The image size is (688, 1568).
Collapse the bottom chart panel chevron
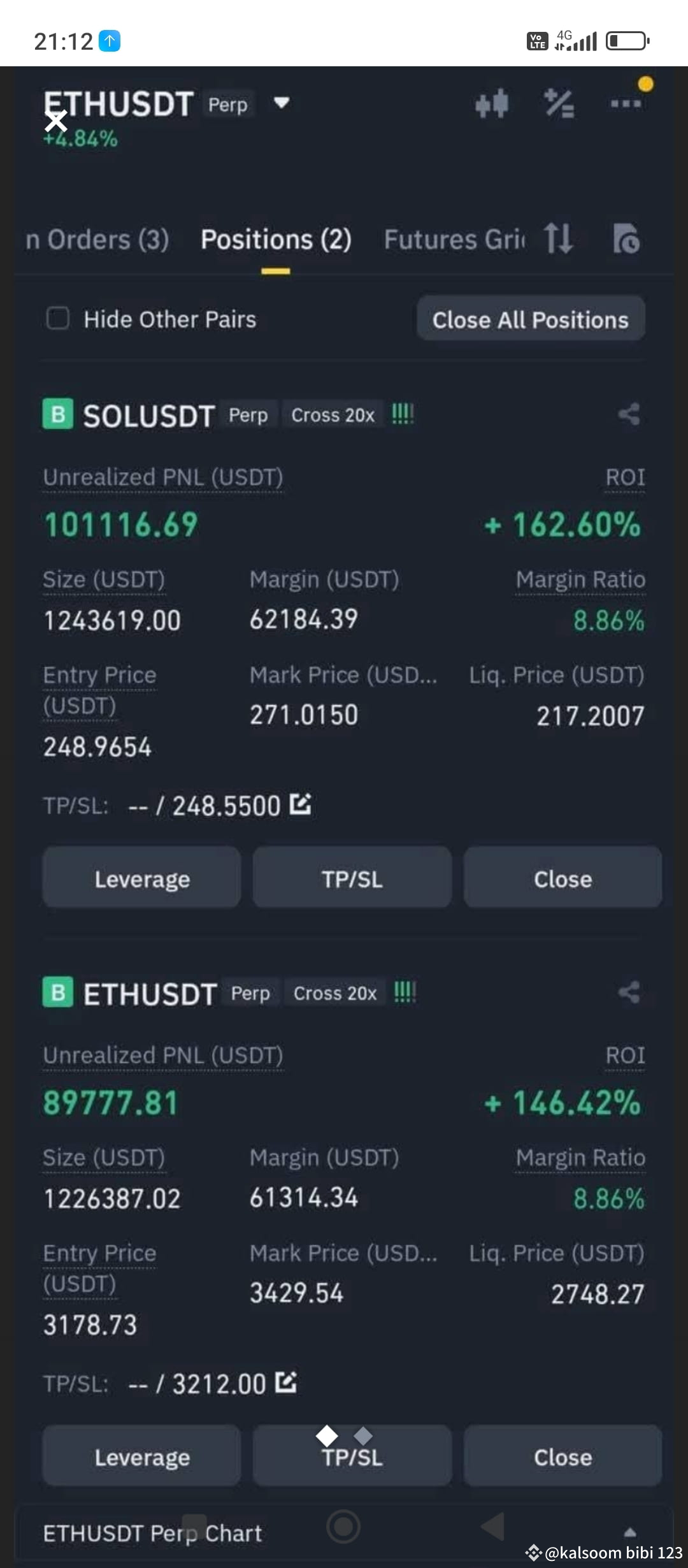[631, 1532]
